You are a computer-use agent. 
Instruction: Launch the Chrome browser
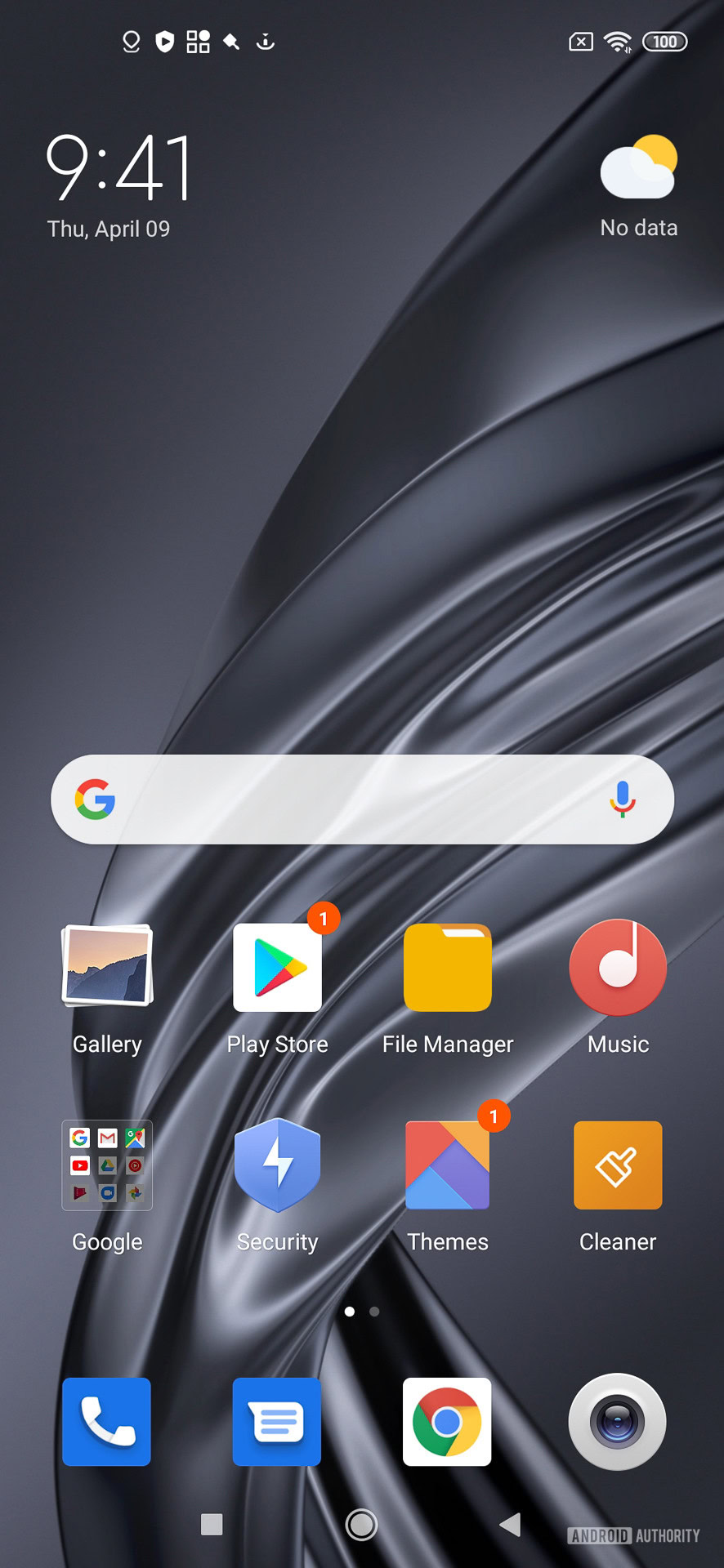[x=447, y=1422]
